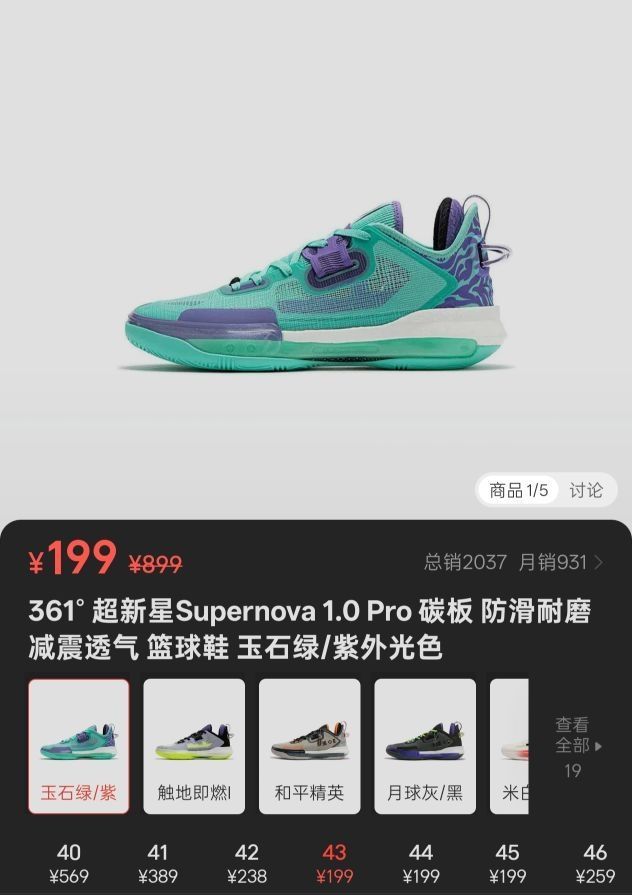Choose the 和平精英 color option
Screen dimensions: 632x895
point(309,746)
